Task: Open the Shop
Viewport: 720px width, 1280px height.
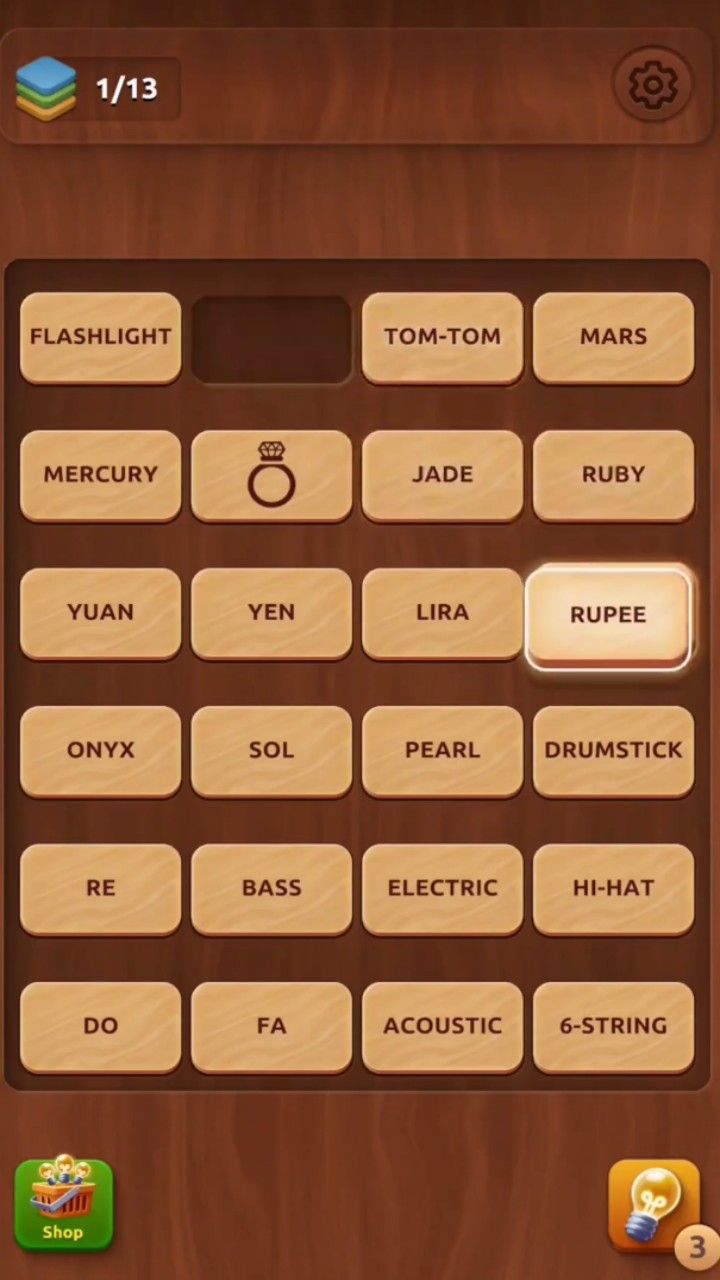Action: [x=63, y=1204]
